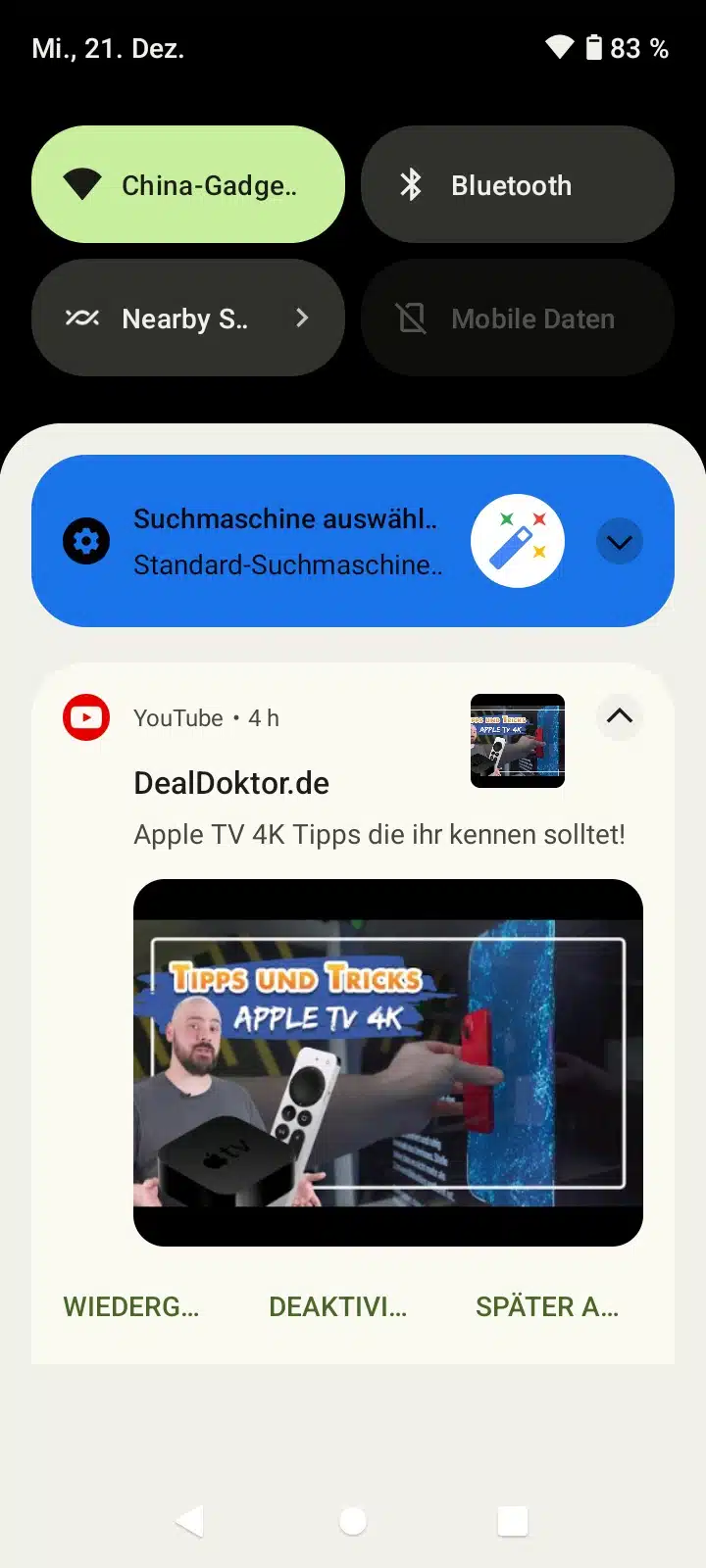Open recent apps via the square button
The height and width of the screenshot is (1568, 706).
(x=513, y=1521)
